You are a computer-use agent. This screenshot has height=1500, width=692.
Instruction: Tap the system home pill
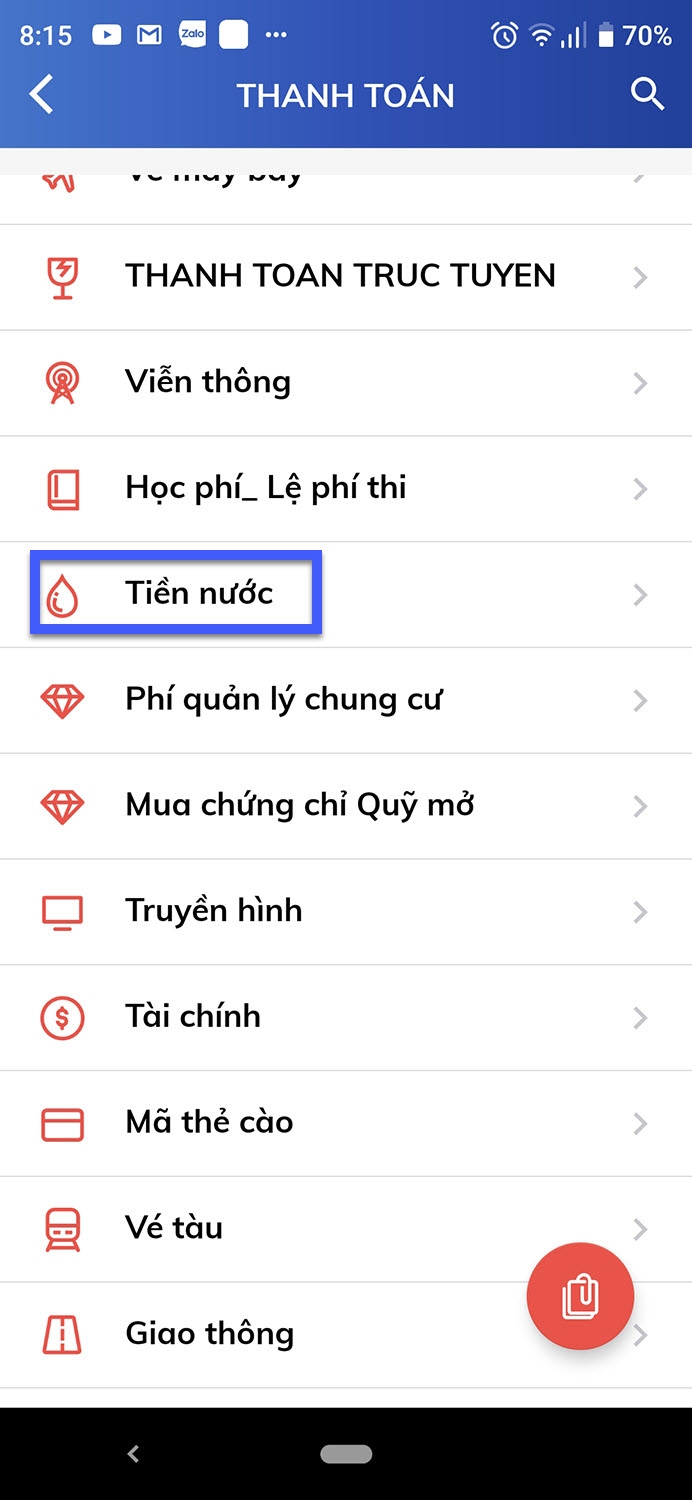coord(346,1454)
